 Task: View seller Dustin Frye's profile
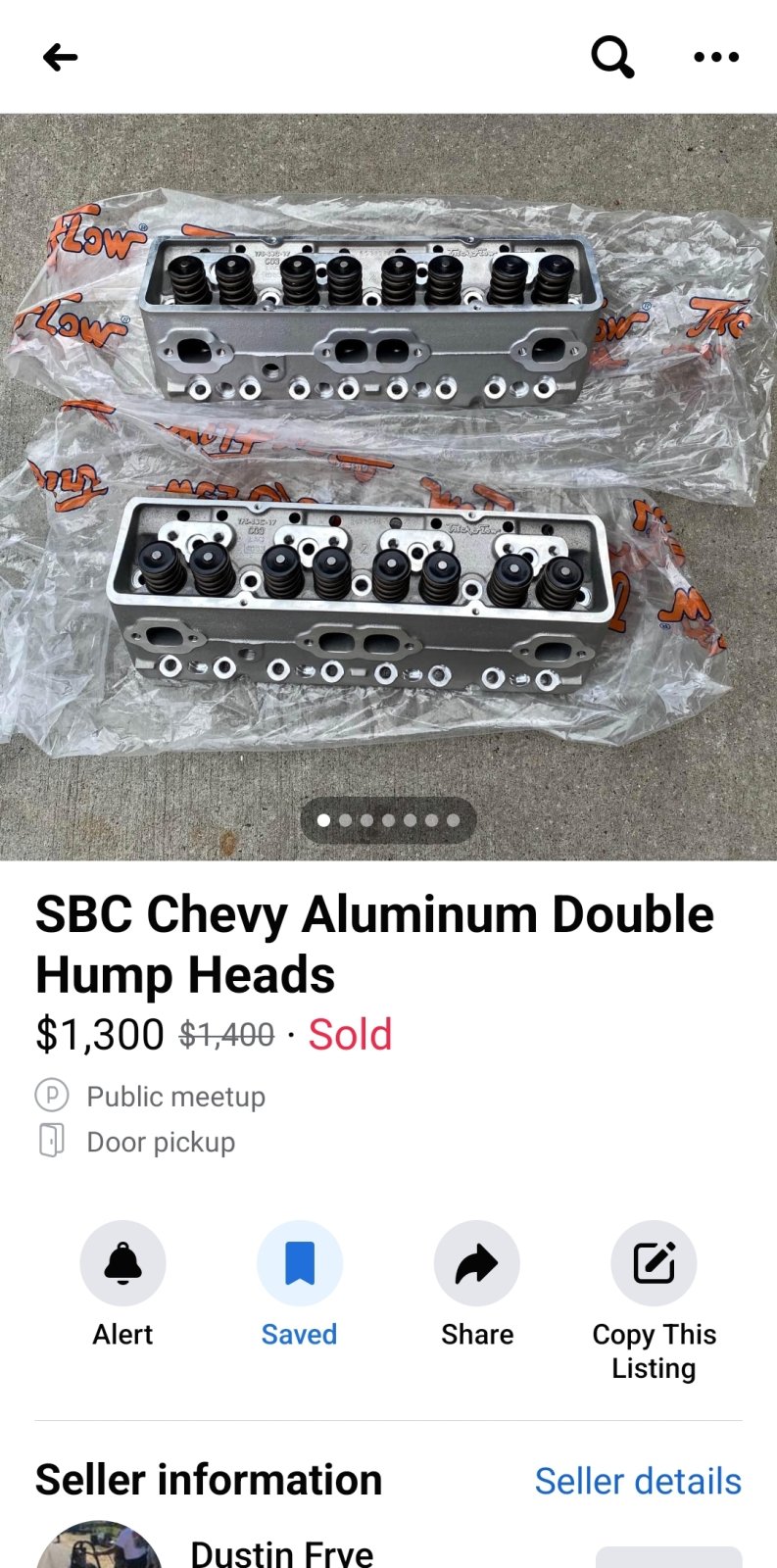pos(281,1551)
